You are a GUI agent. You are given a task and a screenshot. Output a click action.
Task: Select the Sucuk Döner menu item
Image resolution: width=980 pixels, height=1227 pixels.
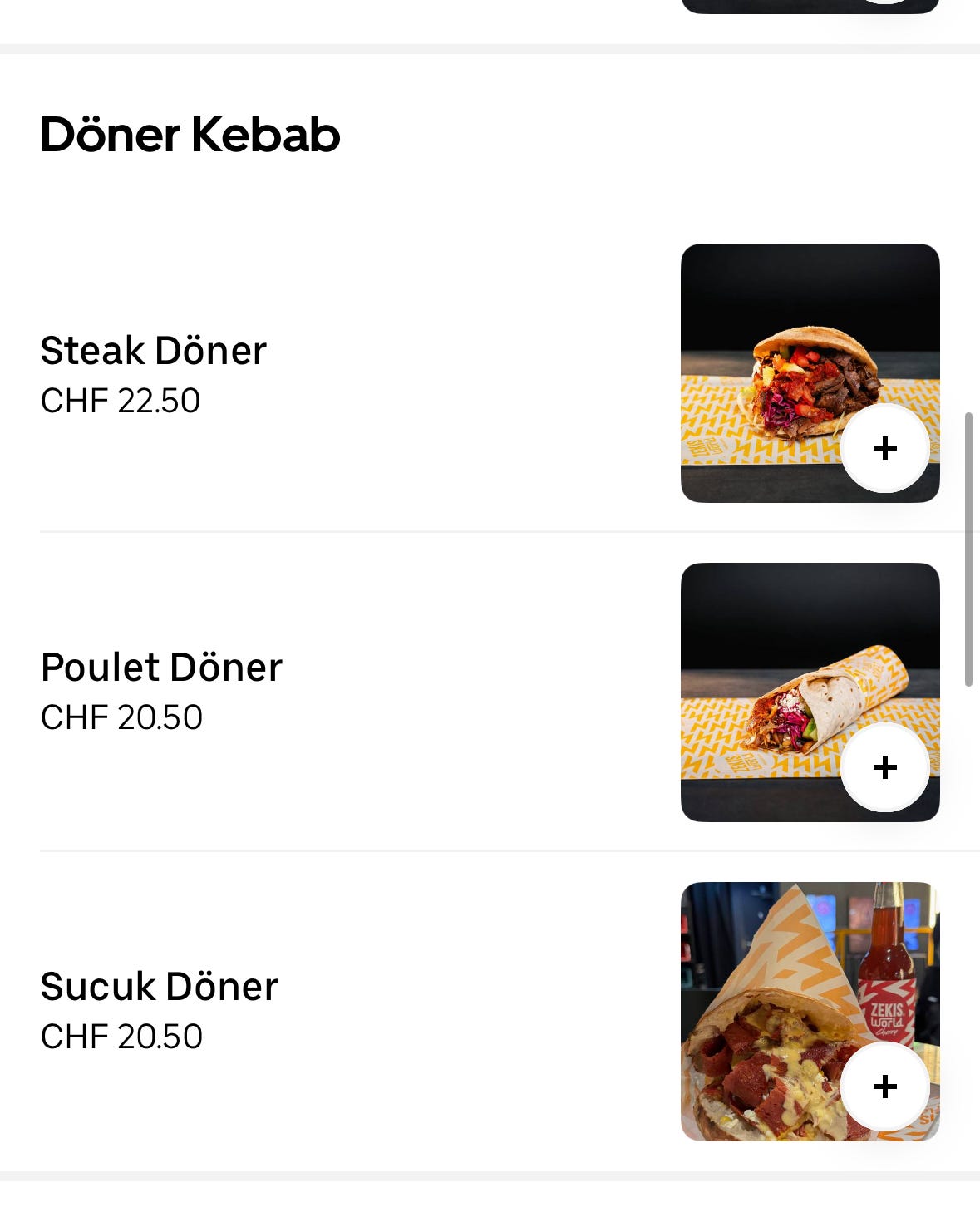pos(159,987)
